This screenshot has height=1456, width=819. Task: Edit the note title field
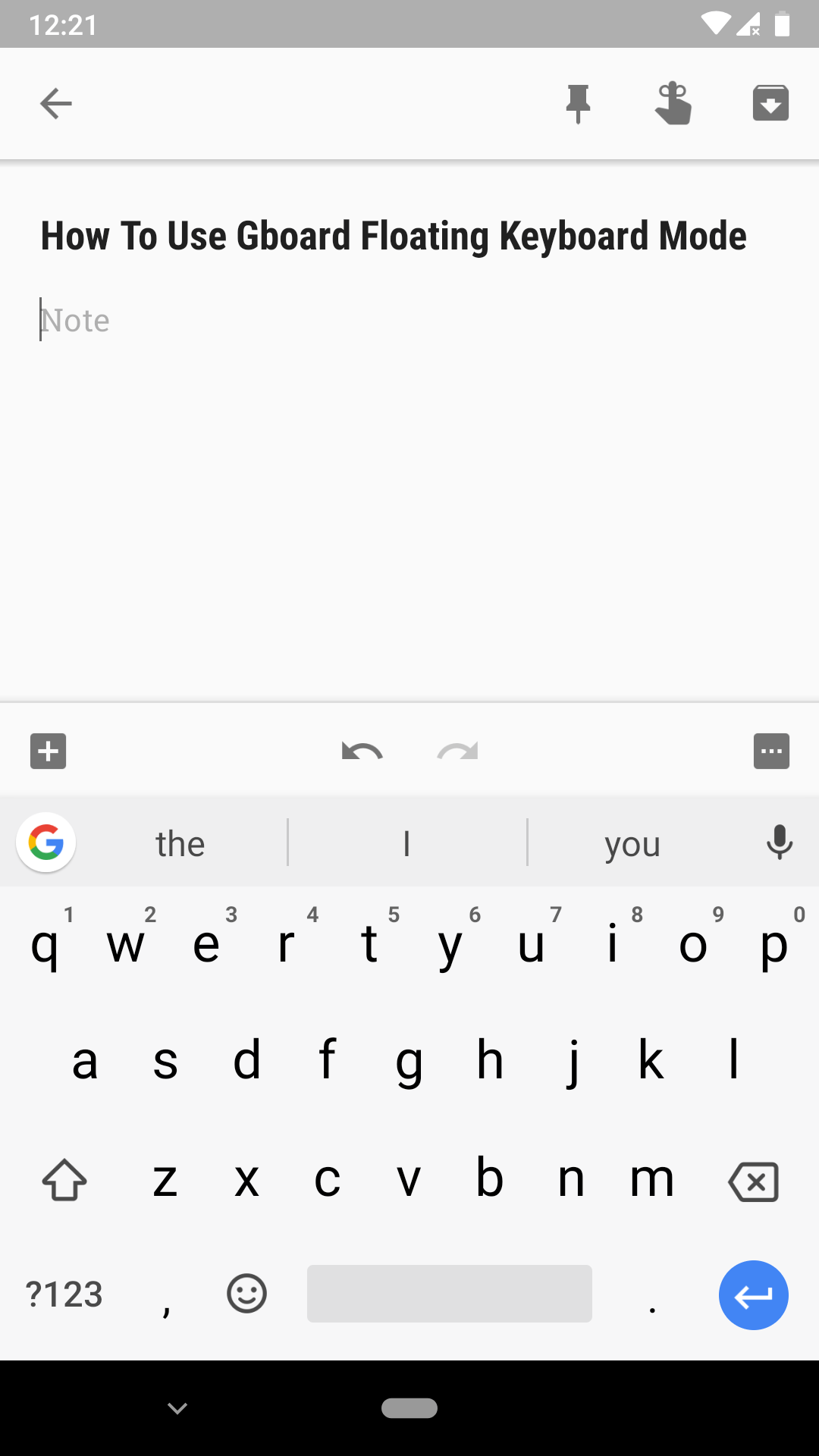click(393, 236)
